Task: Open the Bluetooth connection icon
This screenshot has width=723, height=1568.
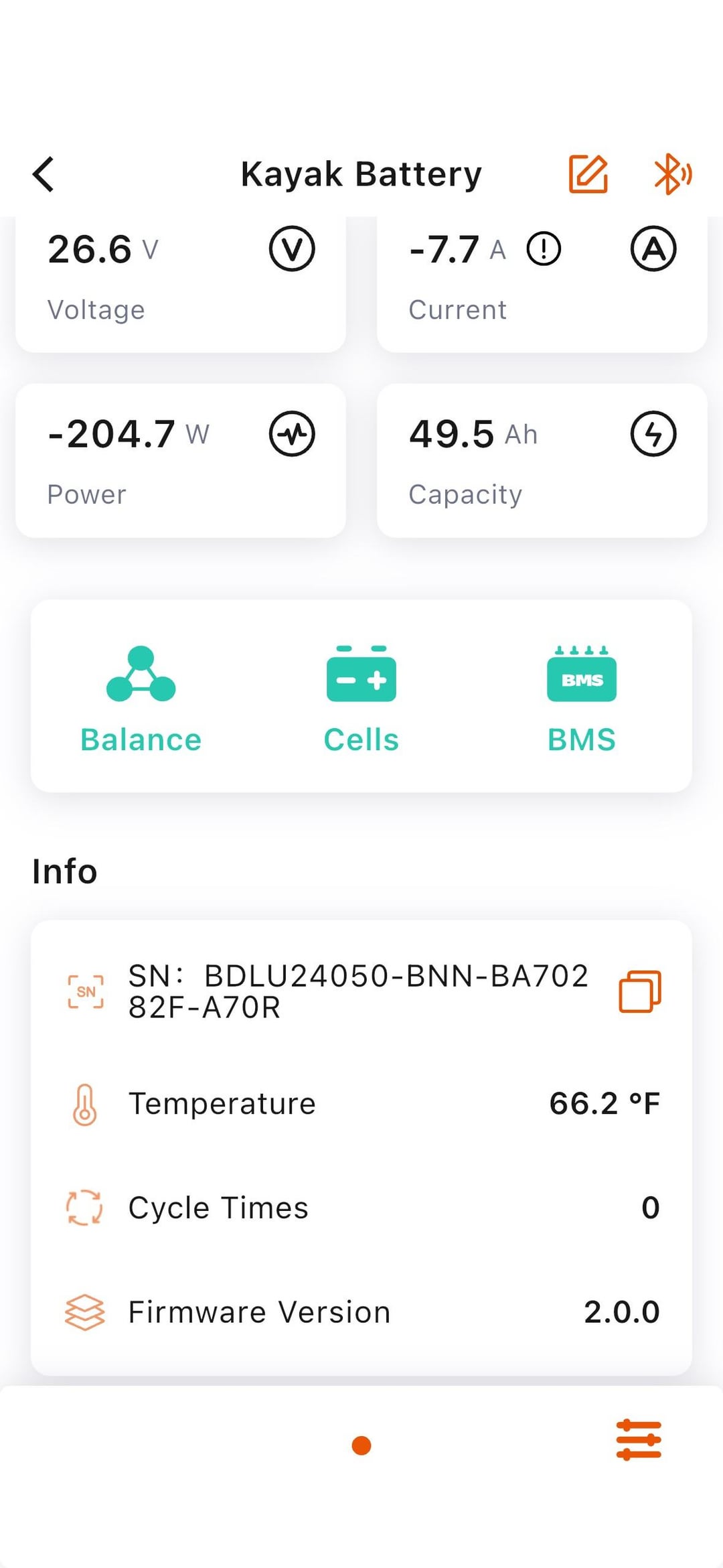Action: click(672, 174)
